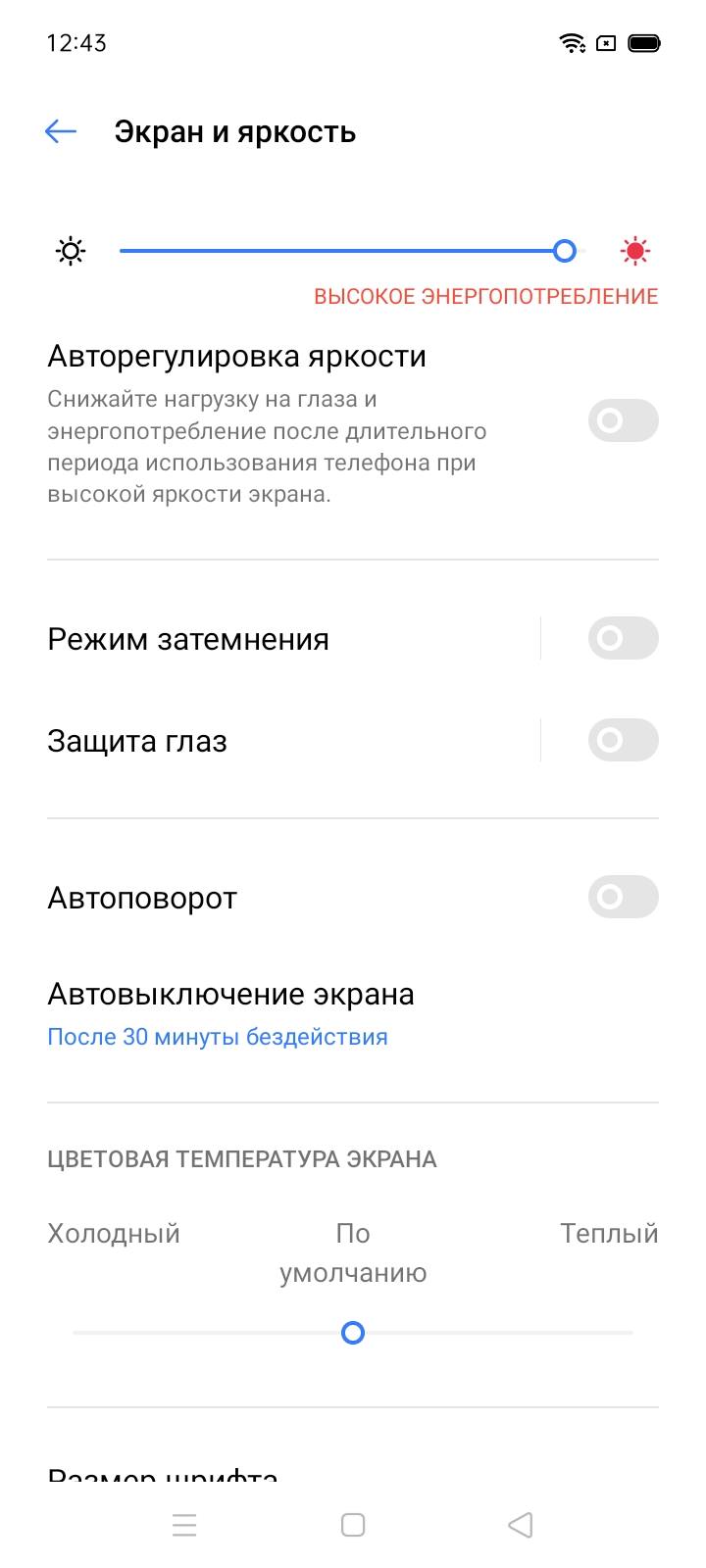706x1568 pixels.
Task: Enable Авторегулировка яркости switch
Action: [623, 420]
